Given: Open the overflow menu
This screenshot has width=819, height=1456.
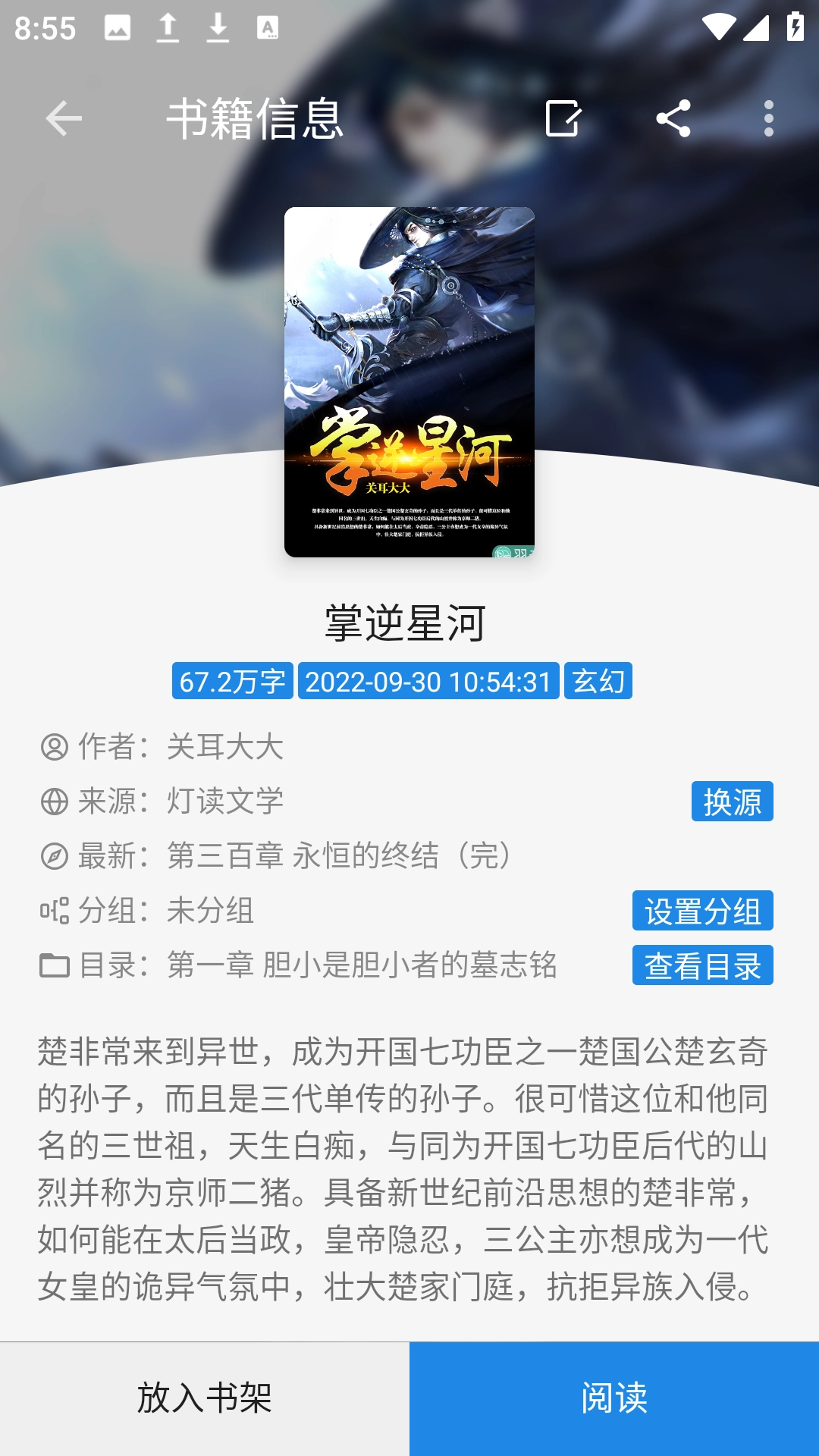Looking at the screenshot, I should (769, 118).
